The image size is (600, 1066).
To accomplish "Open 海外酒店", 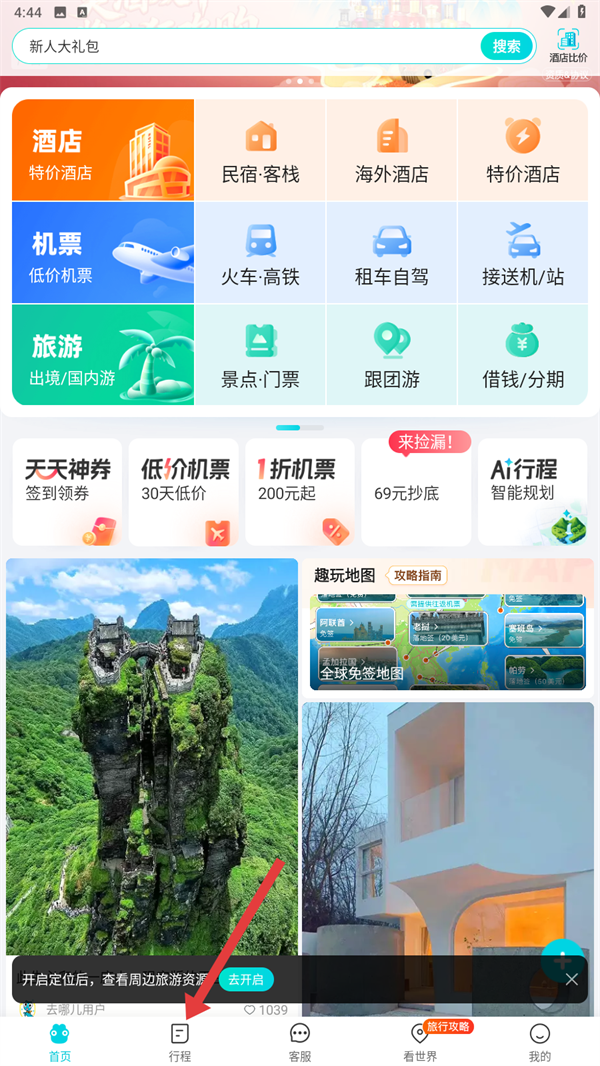I will [391, 152].
